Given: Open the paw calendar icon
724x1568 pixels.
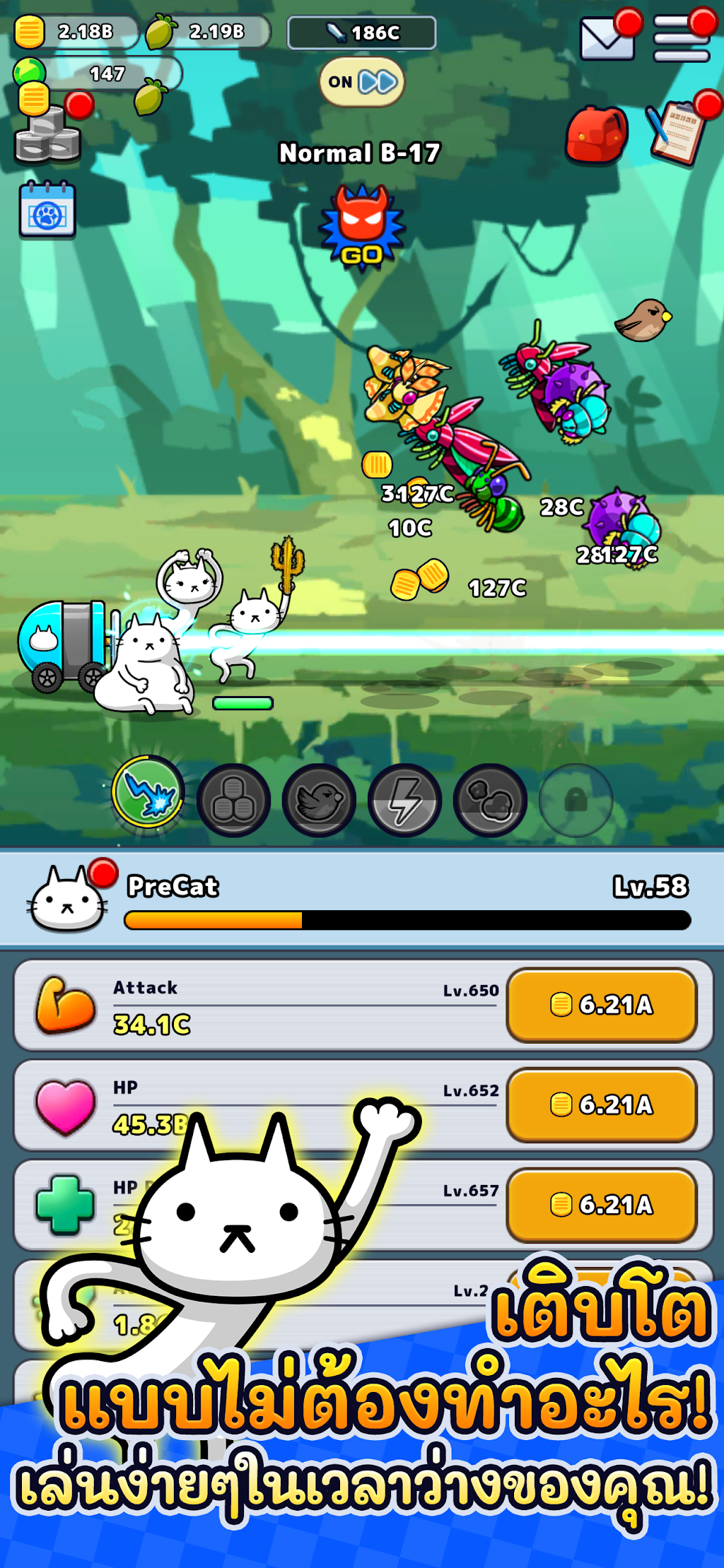Looking at the screenshot, I should click(47, 211).
